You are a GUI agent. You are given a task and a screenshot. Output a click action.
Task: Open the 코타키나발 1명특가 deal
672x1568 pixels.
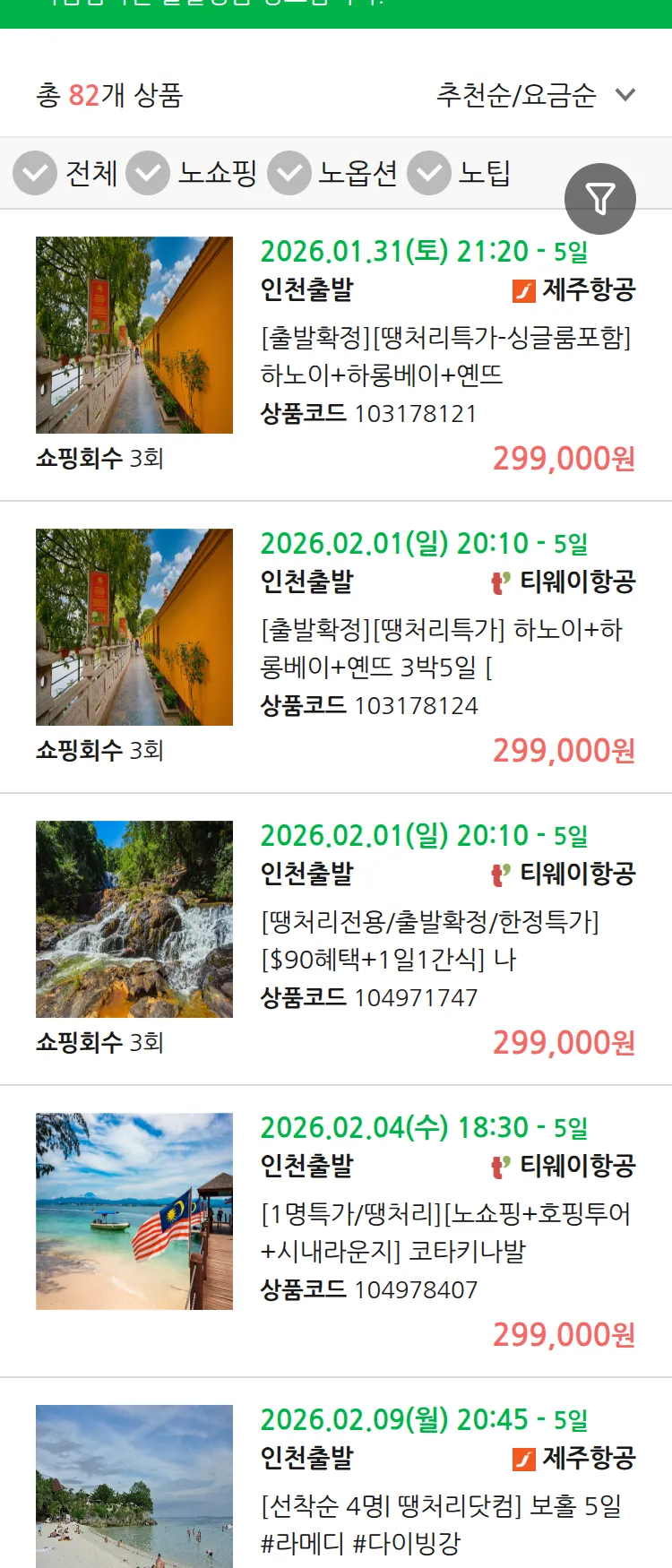[446, 1232]
